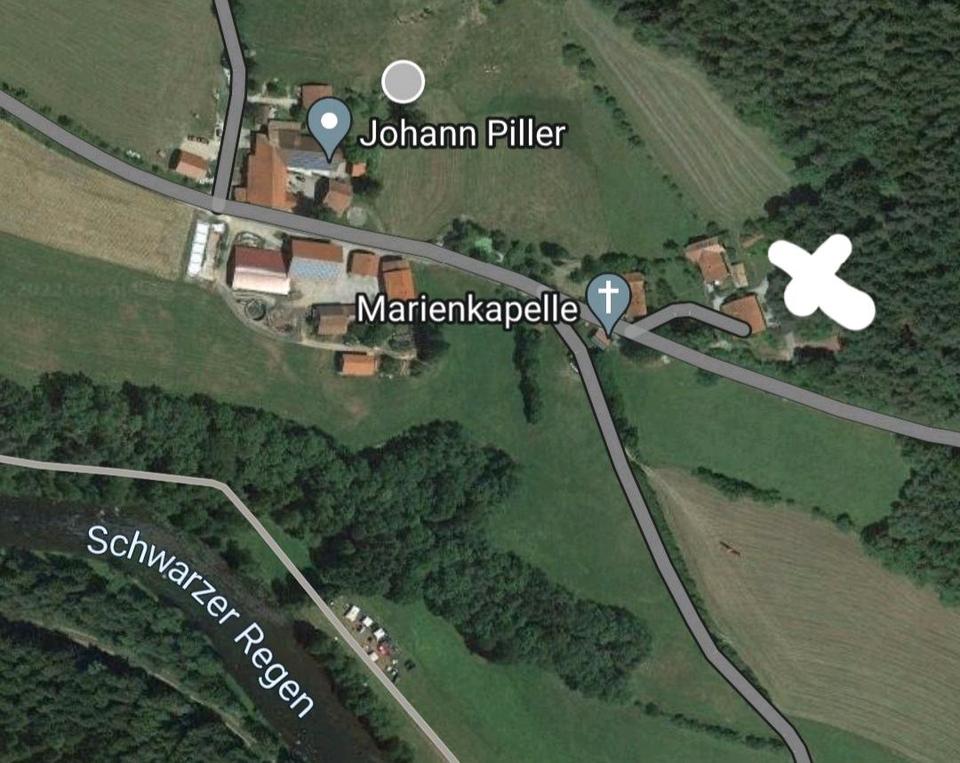The height and width of the screenshot is (763, 960).
Task: Open the Johann Piller place pin
Action: [x=329, y=124]
